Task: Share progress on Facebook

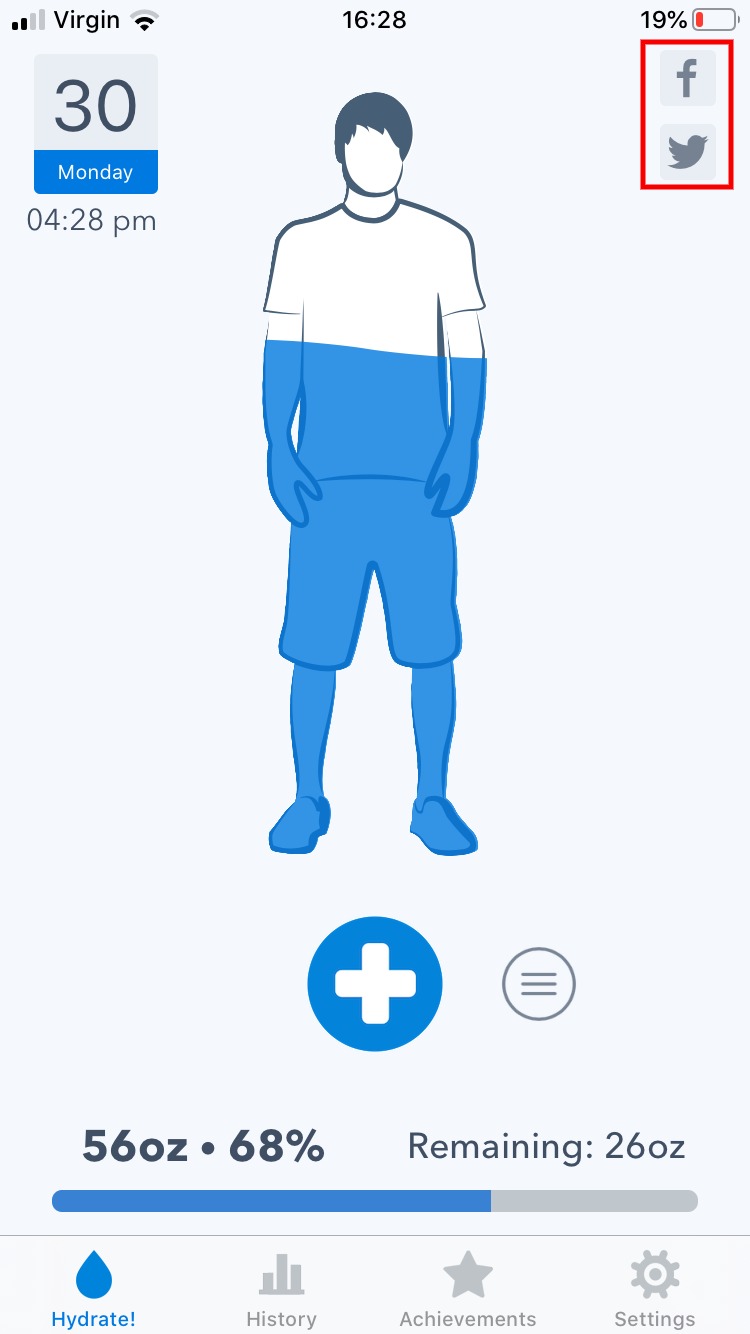Action: pos(688,78)
